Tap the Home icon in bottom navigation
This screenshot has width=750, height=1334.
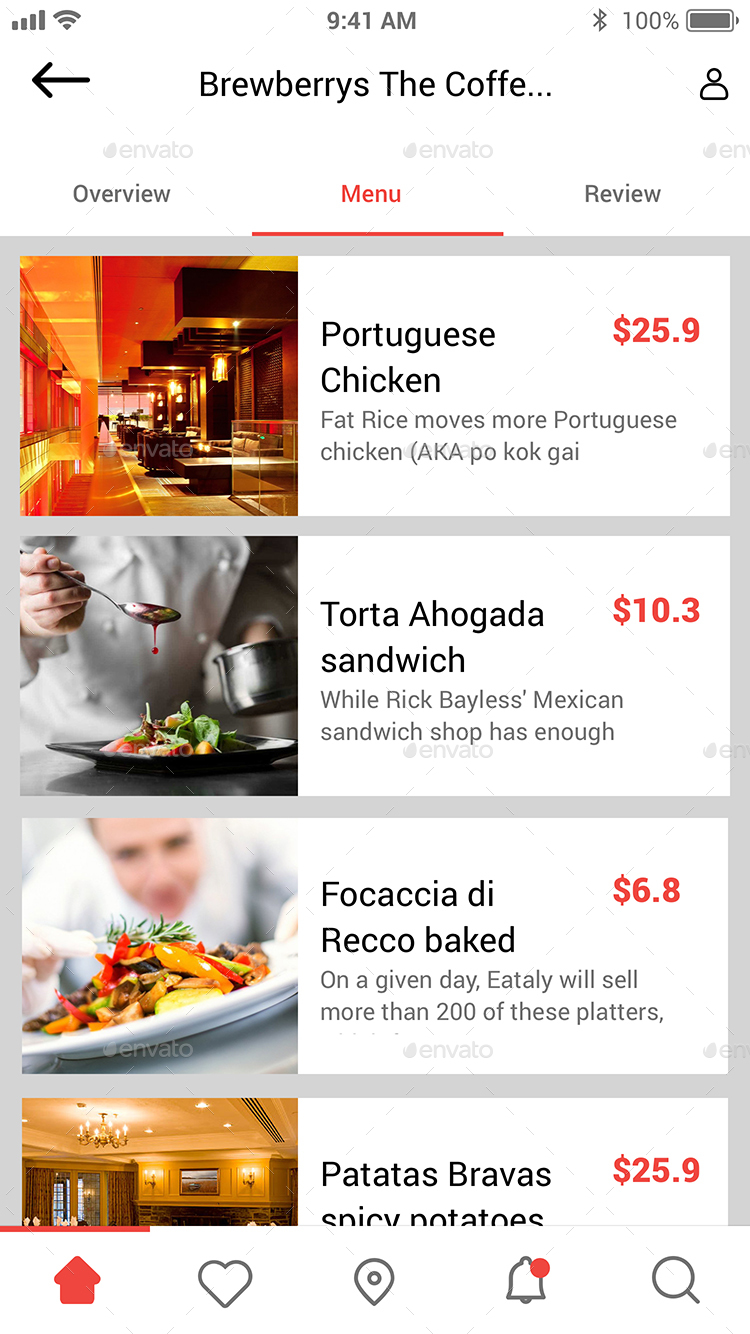(77, 1281)
